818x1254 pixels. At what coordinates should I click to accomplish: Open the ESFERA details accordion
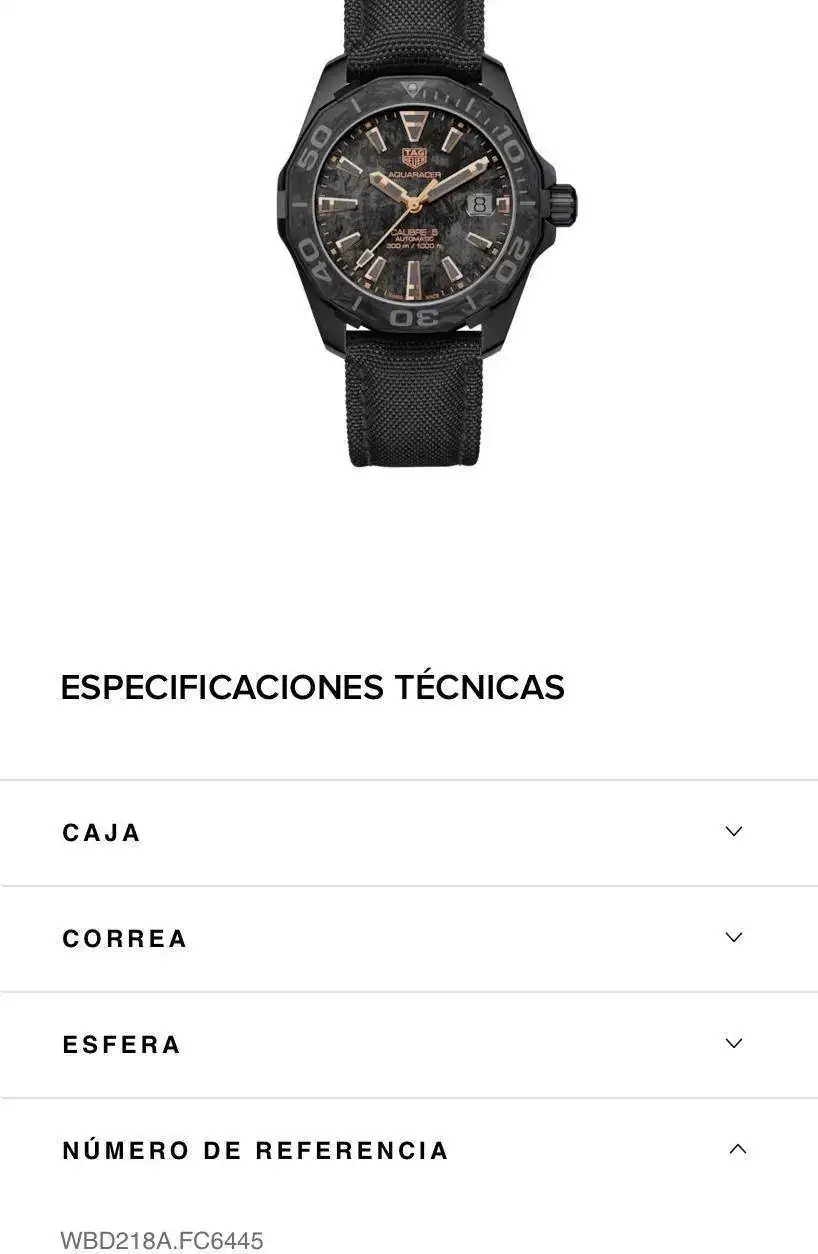coord(733,1044)
